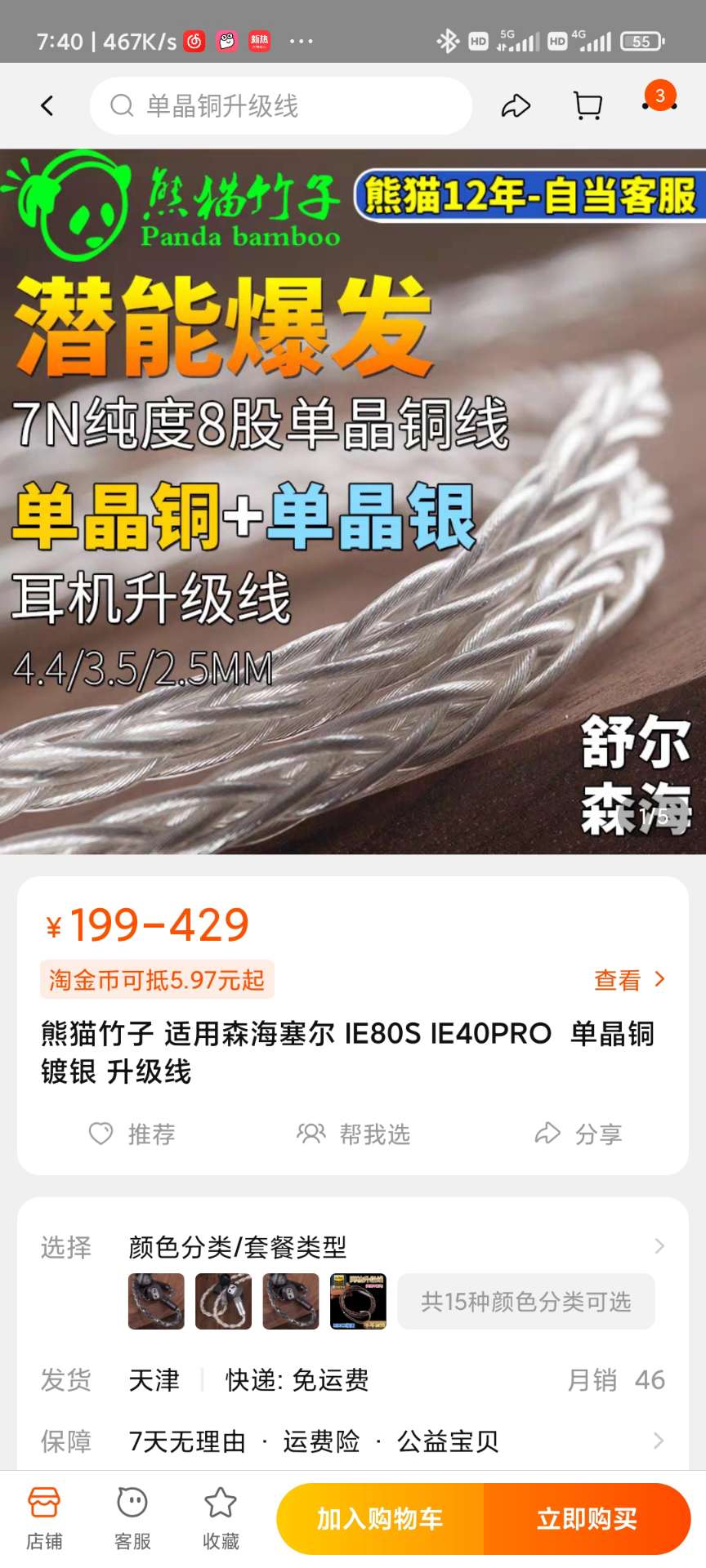
Task: Tap 分享 below the product title
Action: tap(579, 1134)
